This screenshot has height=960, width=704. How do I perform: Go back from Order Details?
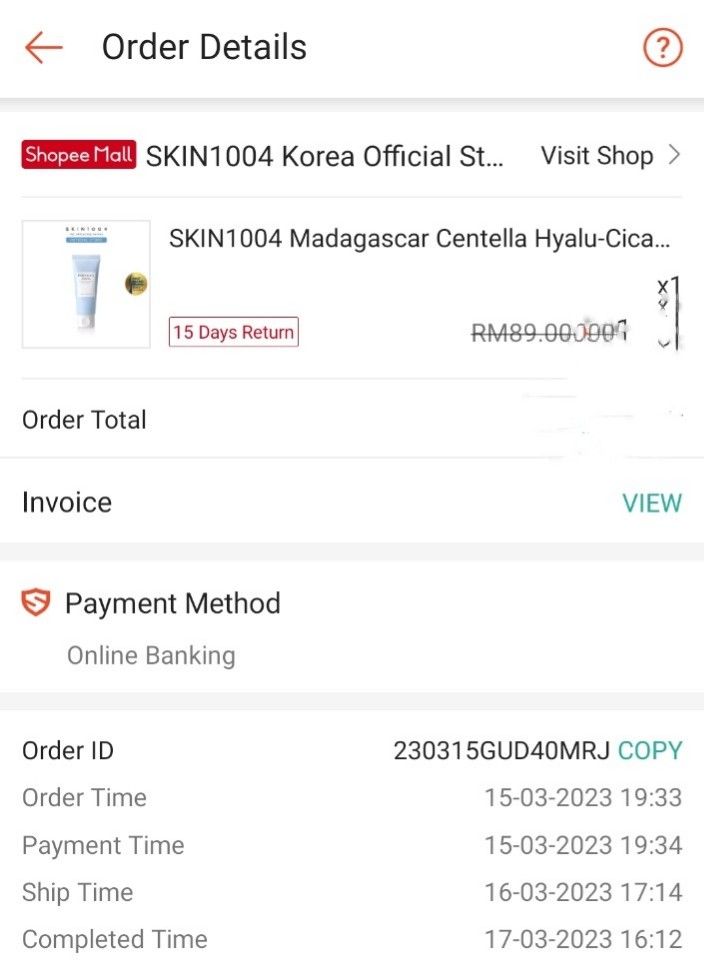tap(43, 47)
